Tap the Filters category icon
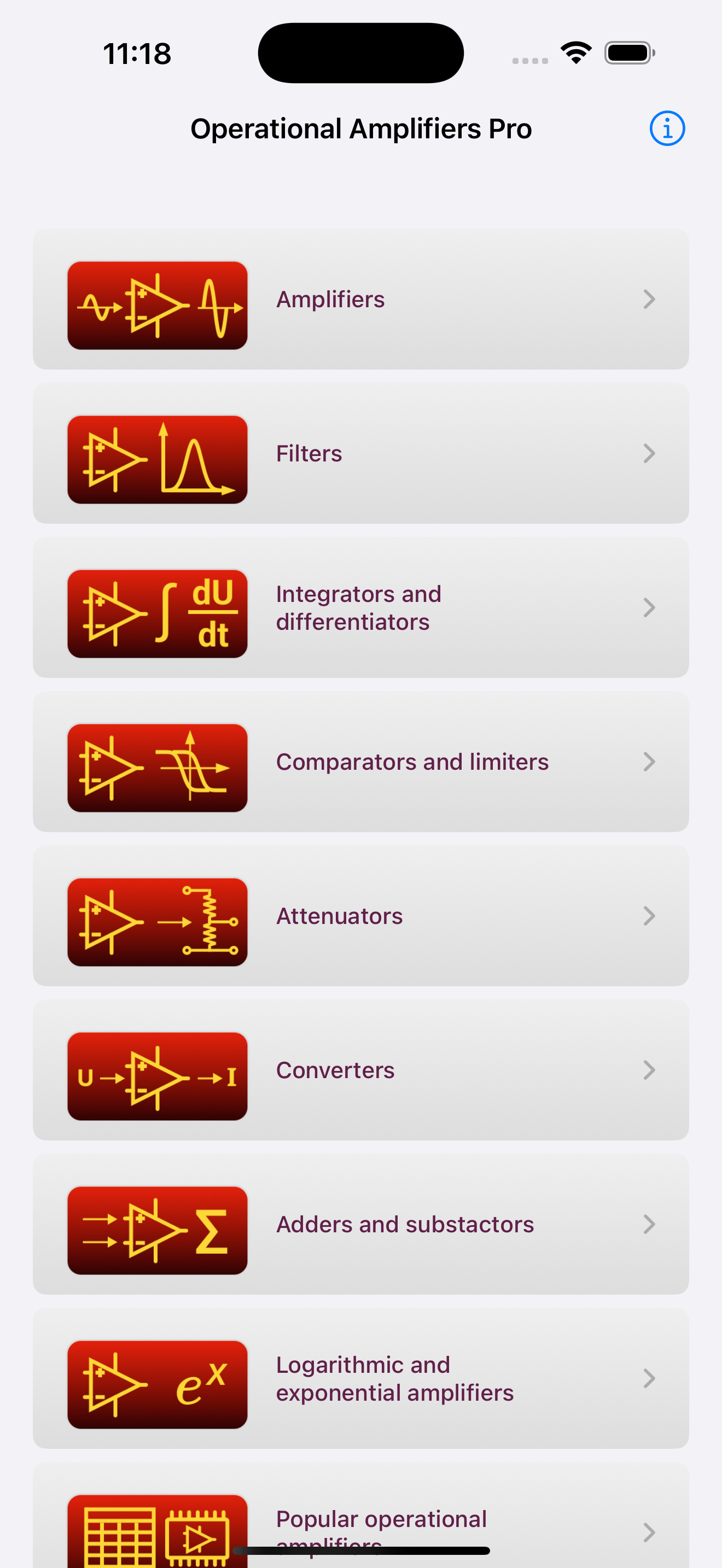Screen dimensions: 722x1568 [157, 459]
